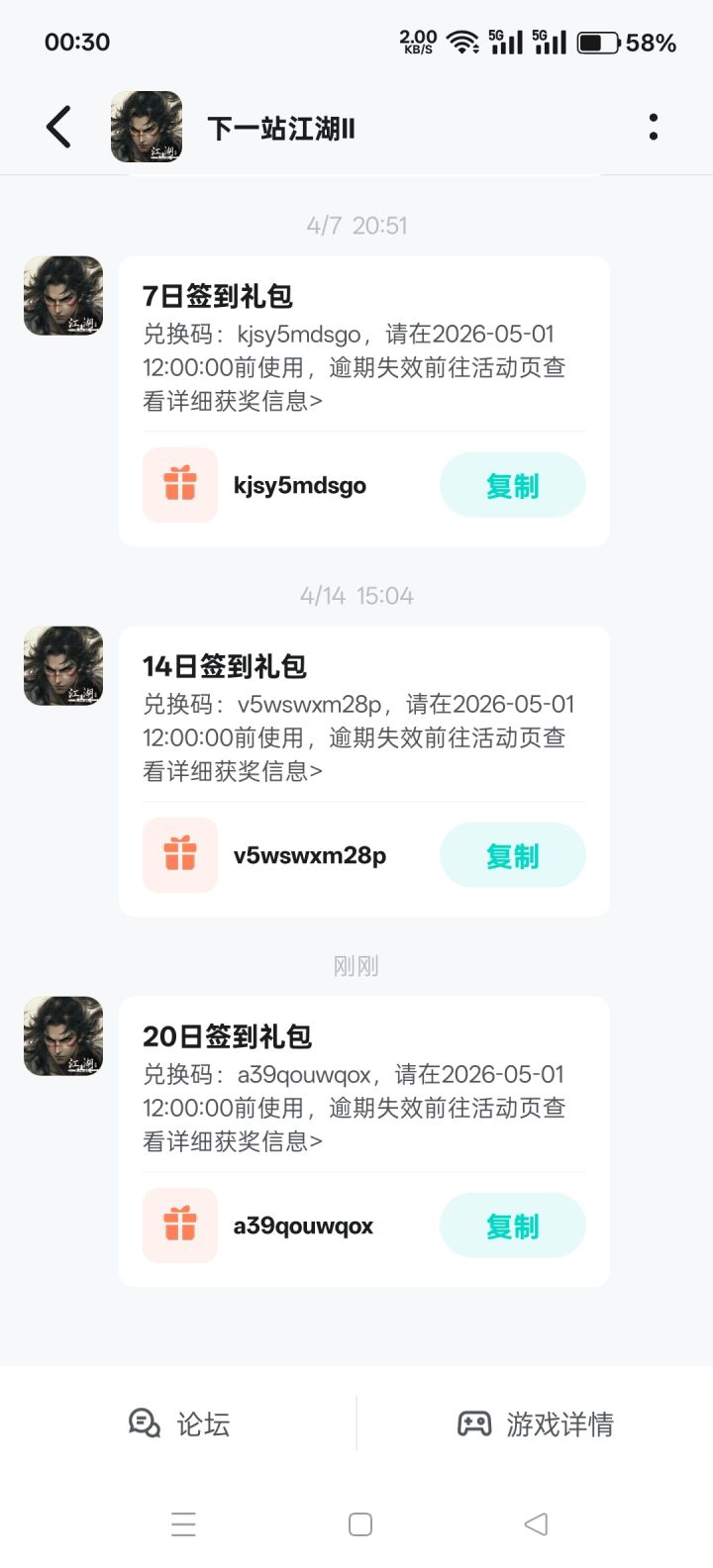Tap the game controller icon beside 游戏详情

tap(476, 1424)
